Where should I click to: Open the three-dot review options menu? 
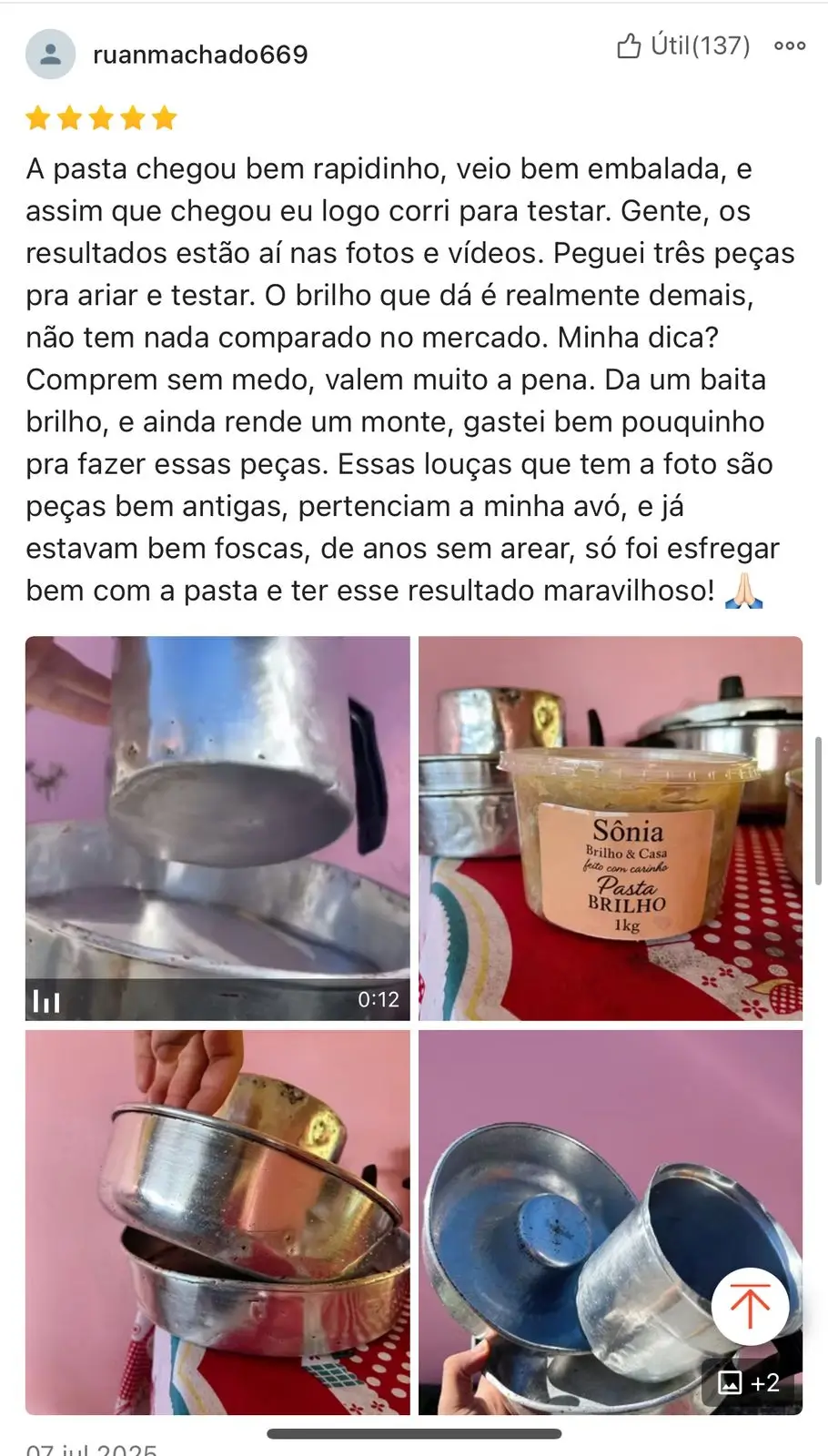(789, 45)
